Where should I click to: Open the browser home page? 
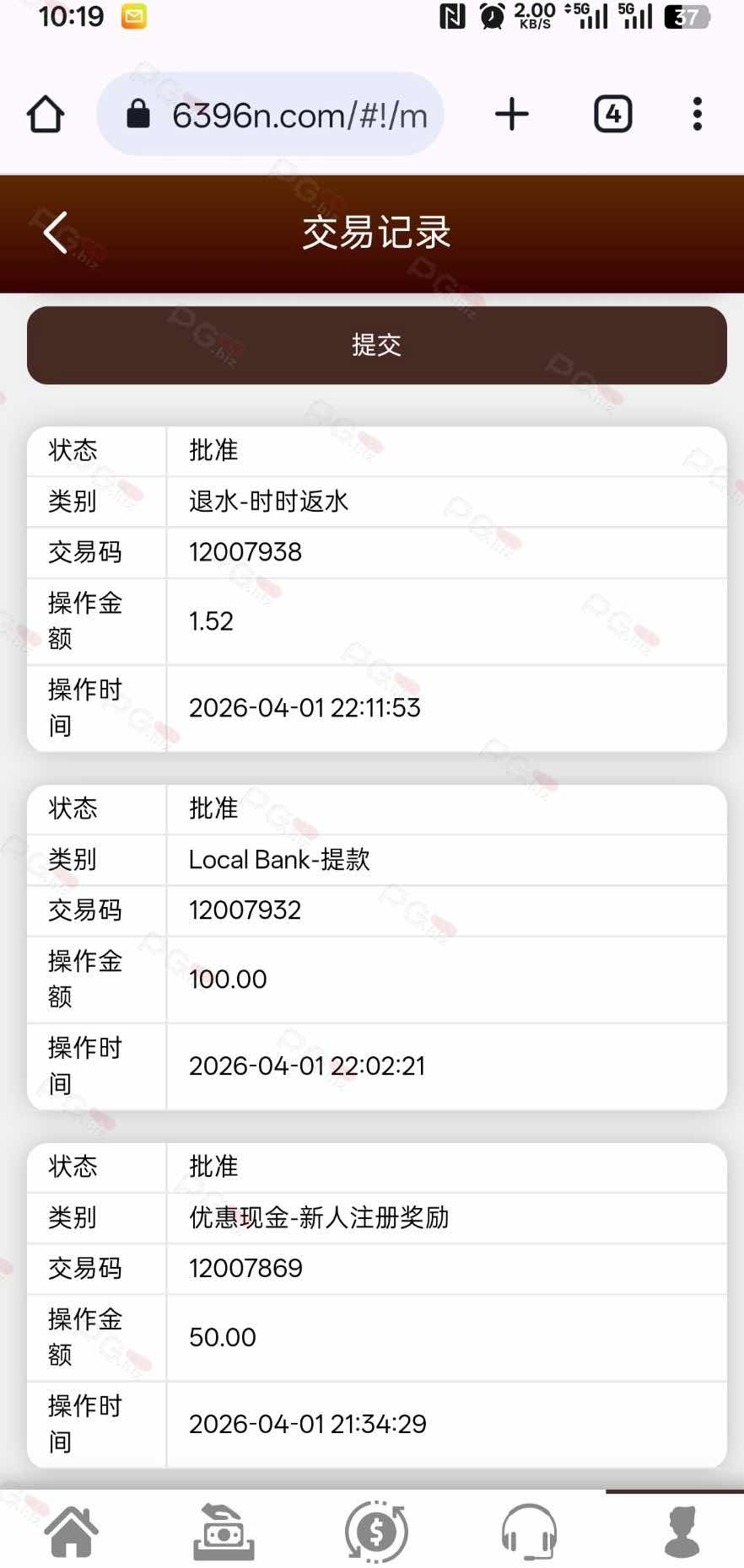coord(46,115)
